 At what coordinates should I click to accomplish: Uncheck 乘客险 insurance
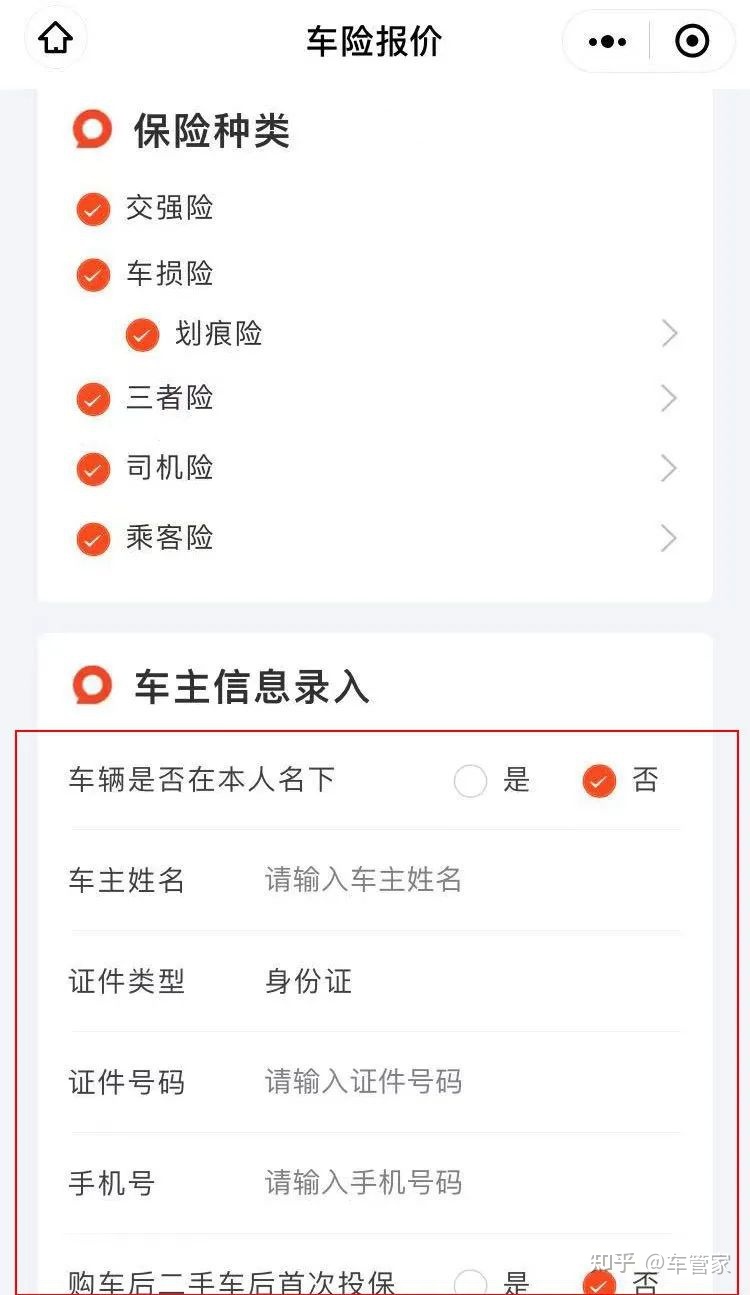coord(93,539)
